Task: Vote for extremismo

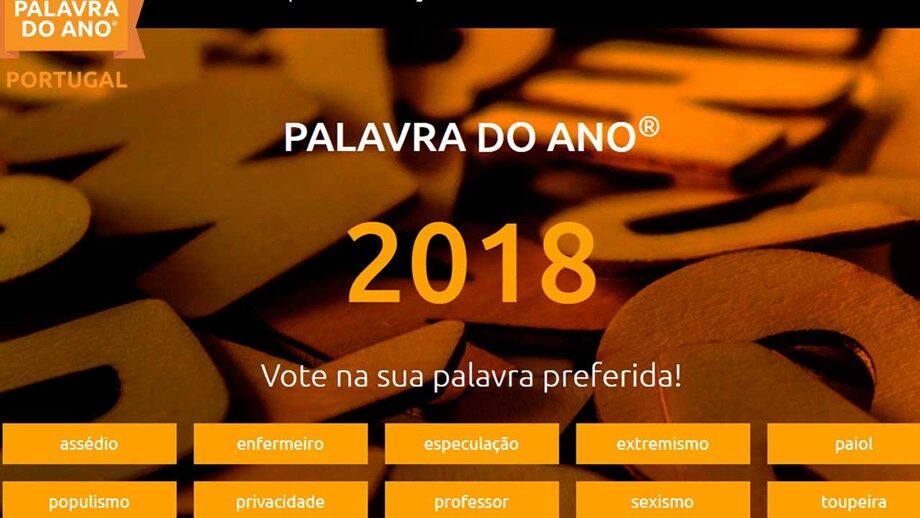Action: click(x=662, y=444)
